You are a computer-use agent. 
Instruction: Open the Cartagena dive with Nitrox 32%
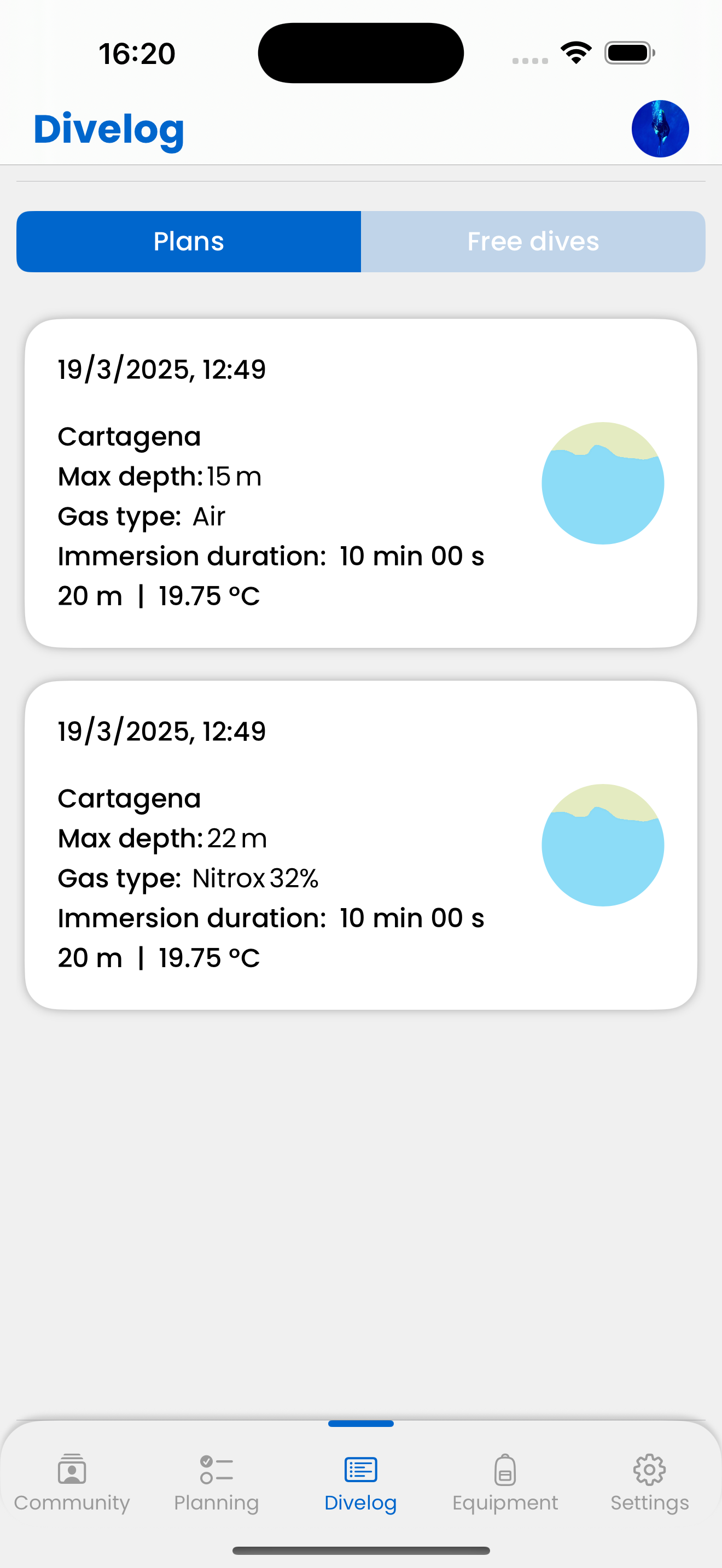click(361, 845)
